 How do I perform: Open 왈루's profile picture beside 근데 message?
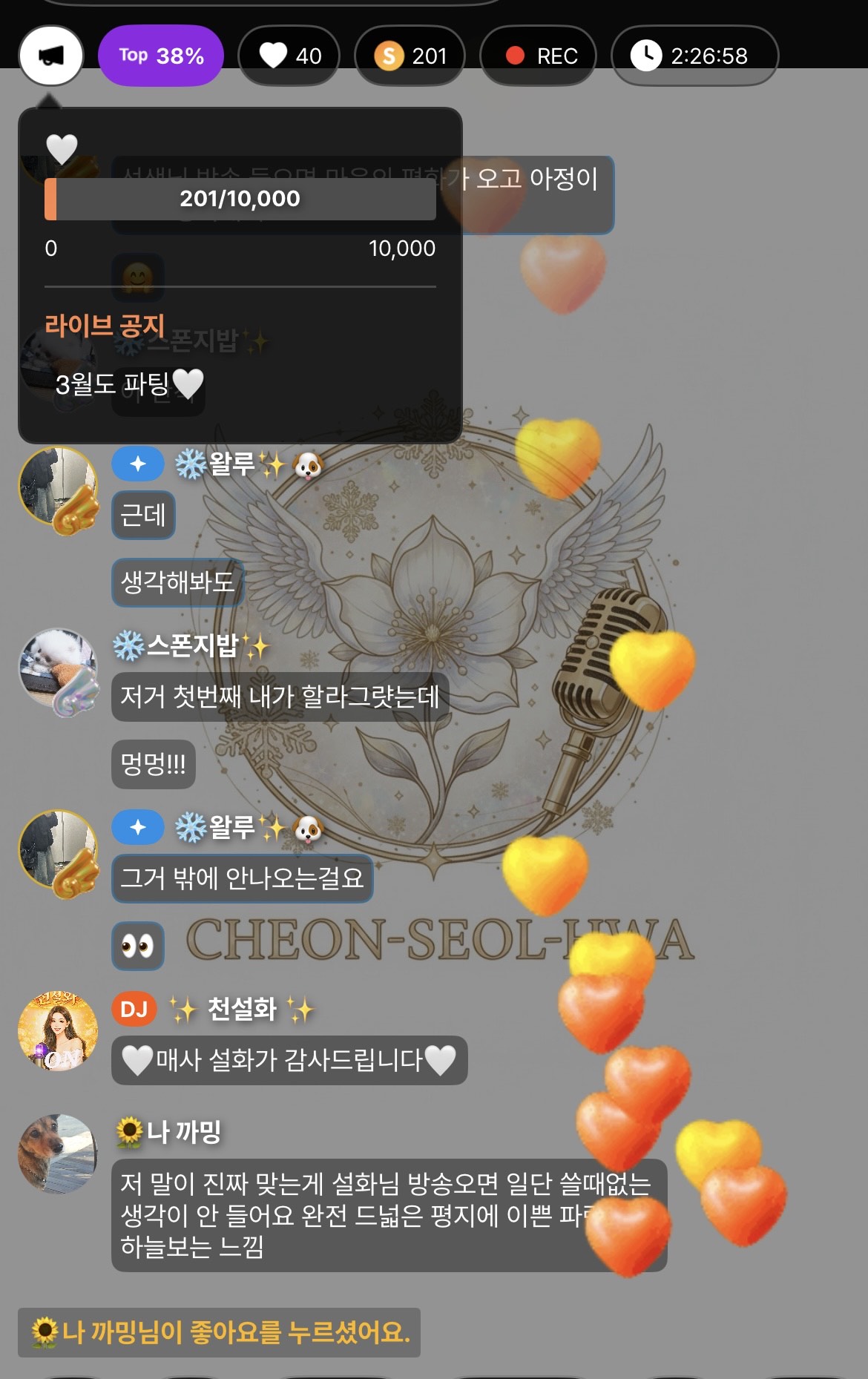click(58, 487)
